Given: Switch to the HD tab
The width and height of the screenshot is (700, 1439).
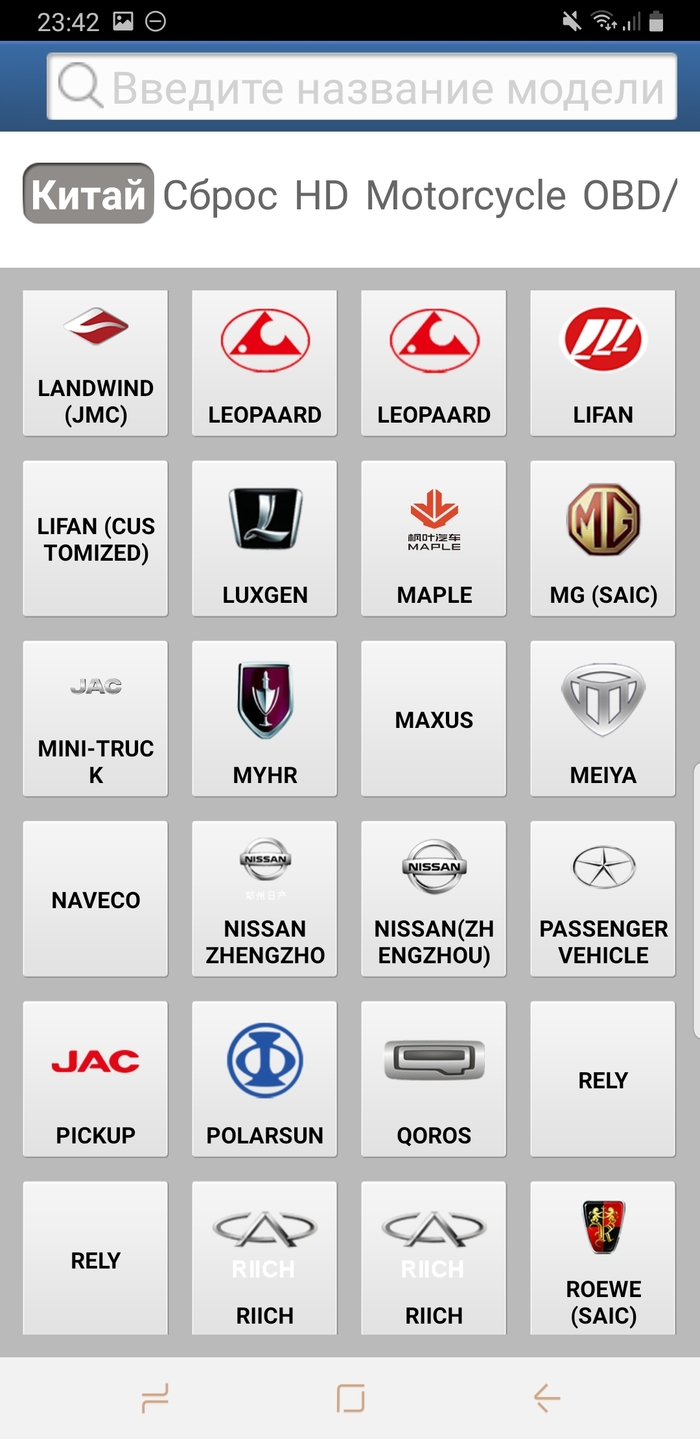Looking at the screenshot, I should [321, 195].
